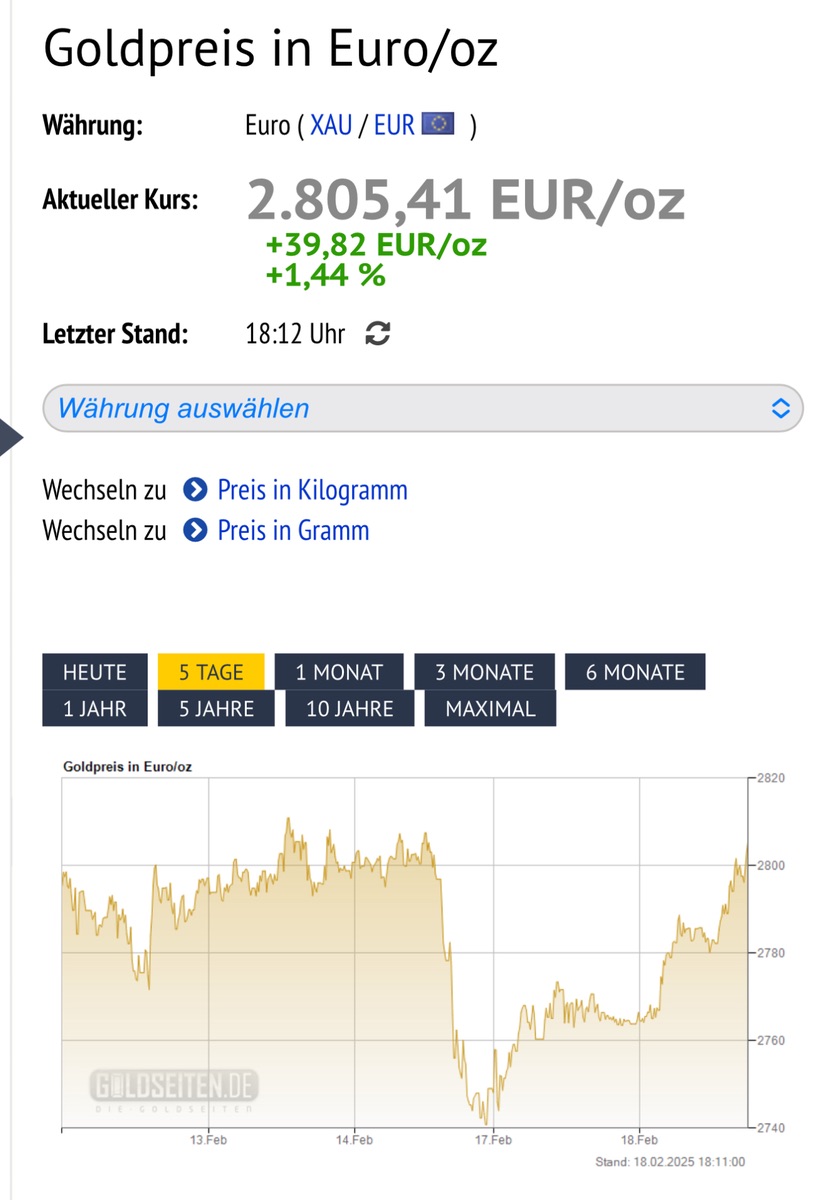The image size is (814, 1200).
Task: Select the 5 TAGE chart range
Action: coord(211,672)
